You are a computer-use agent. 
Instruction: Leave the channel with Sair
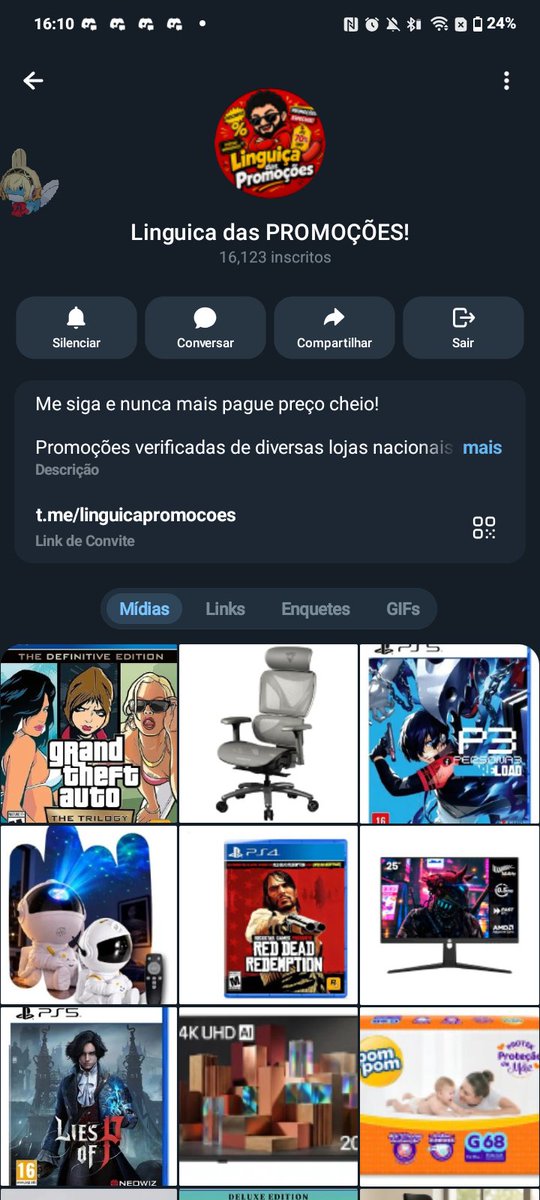tap(463, 328)
